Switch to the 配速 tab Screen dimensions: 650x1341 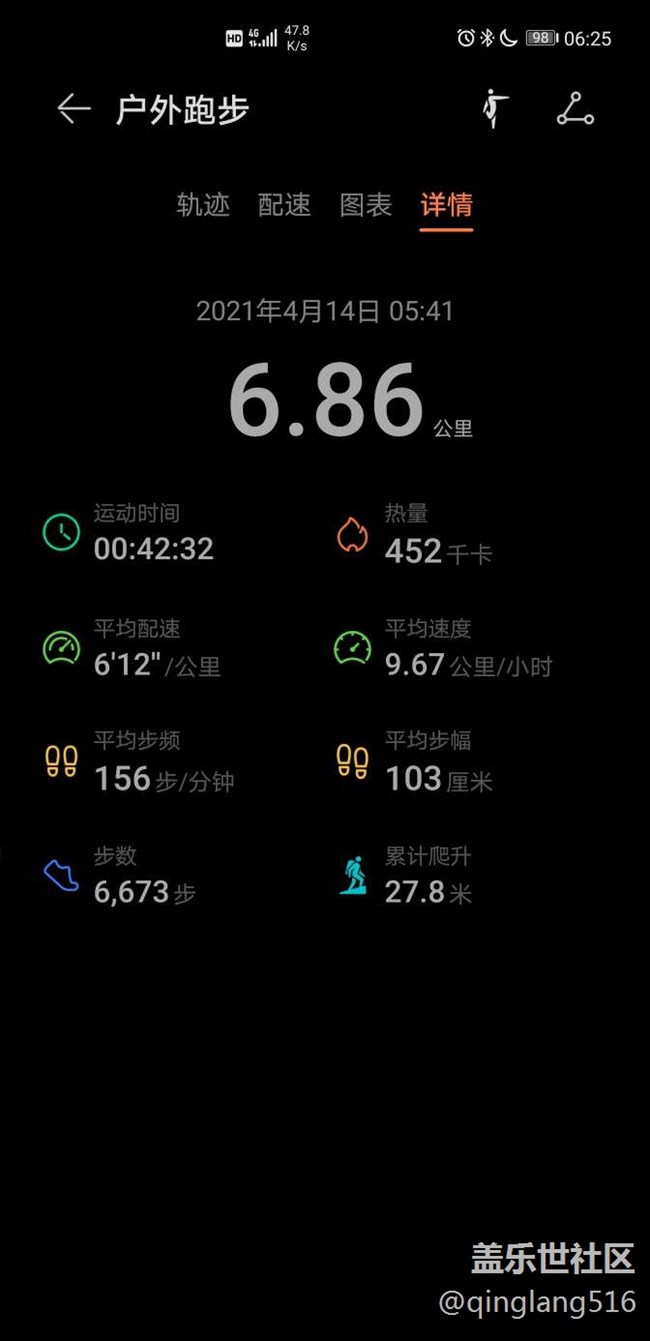click(284, 205)
